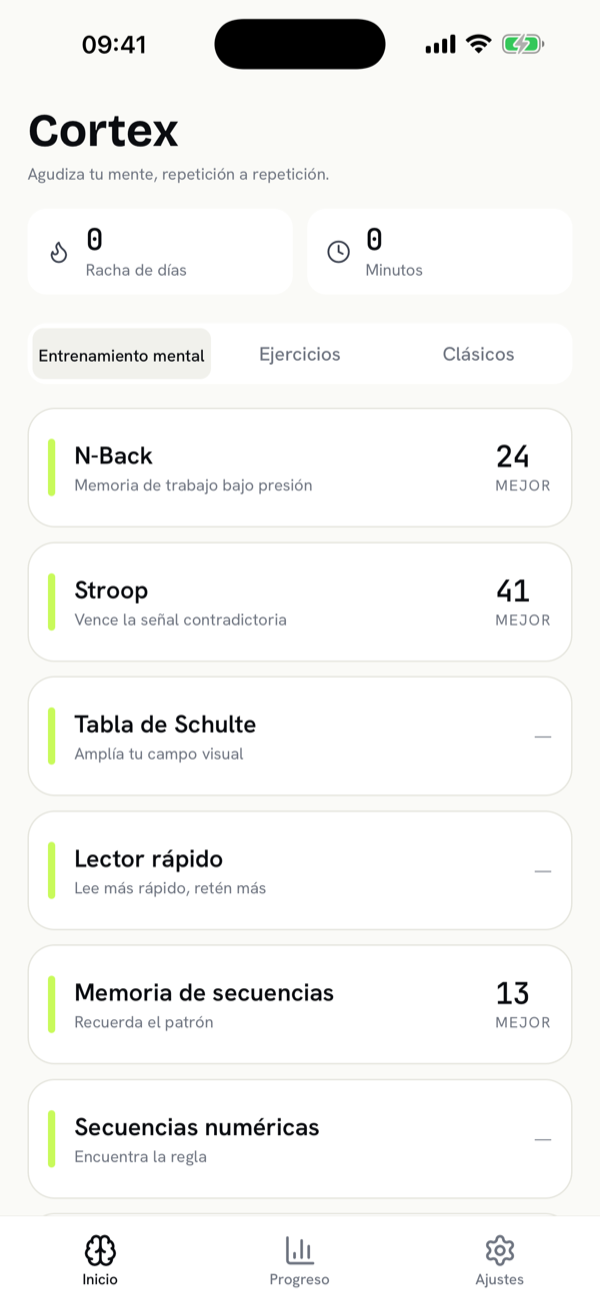
Task: Select the Entrenamiento mental tab
Action: 122,354
